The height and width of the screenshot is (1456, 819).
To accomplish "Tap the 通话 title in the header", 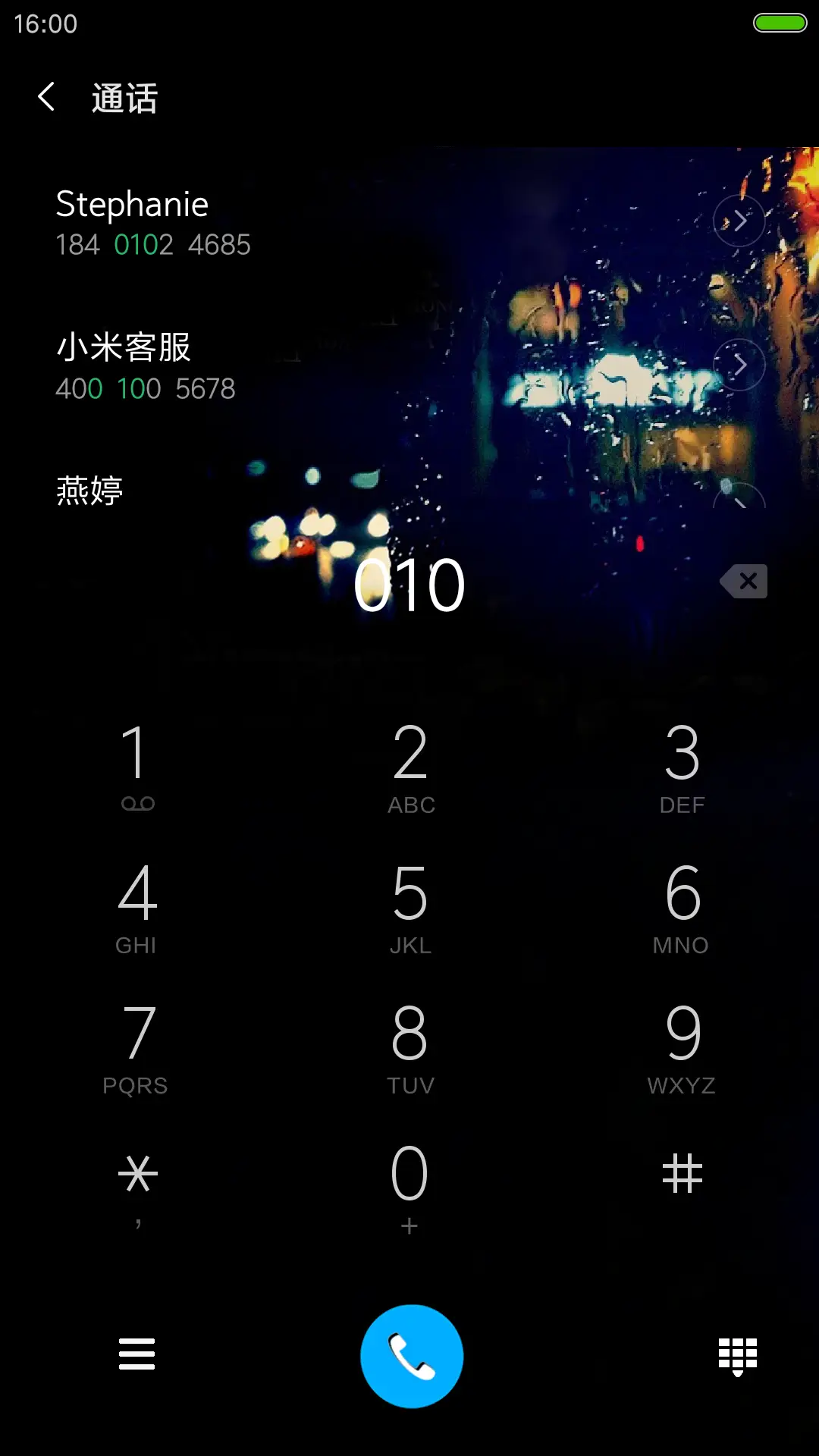I will pyautogui.click(x=123, y=97).
